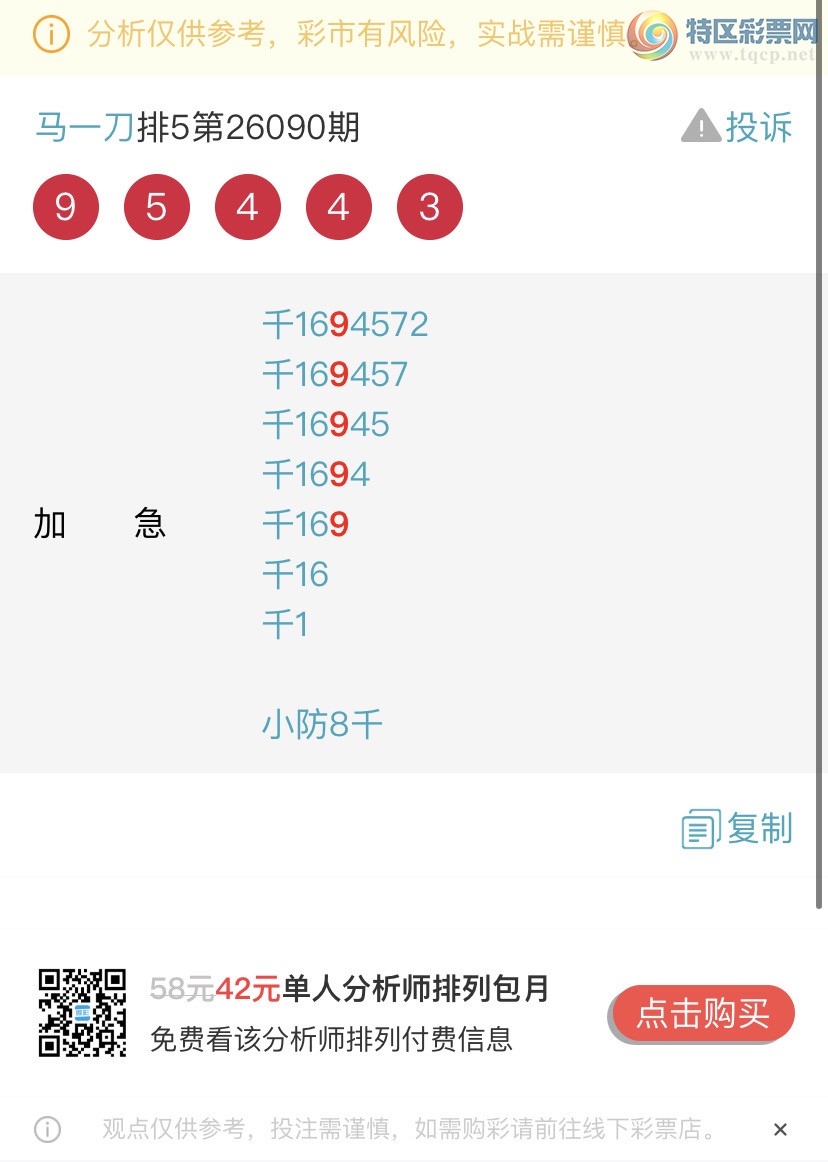Select the prediction line 千1694572

pyautogui.click(x=346, y=324)
